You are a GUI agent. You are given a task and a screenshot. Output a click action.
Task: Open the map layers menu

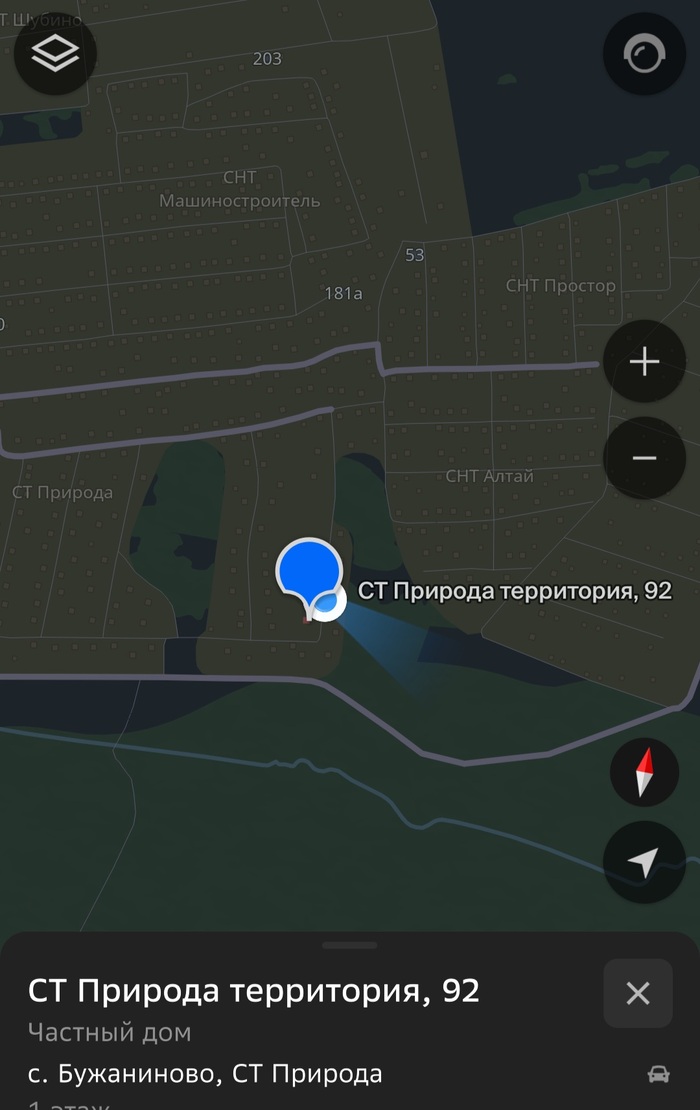55,55
